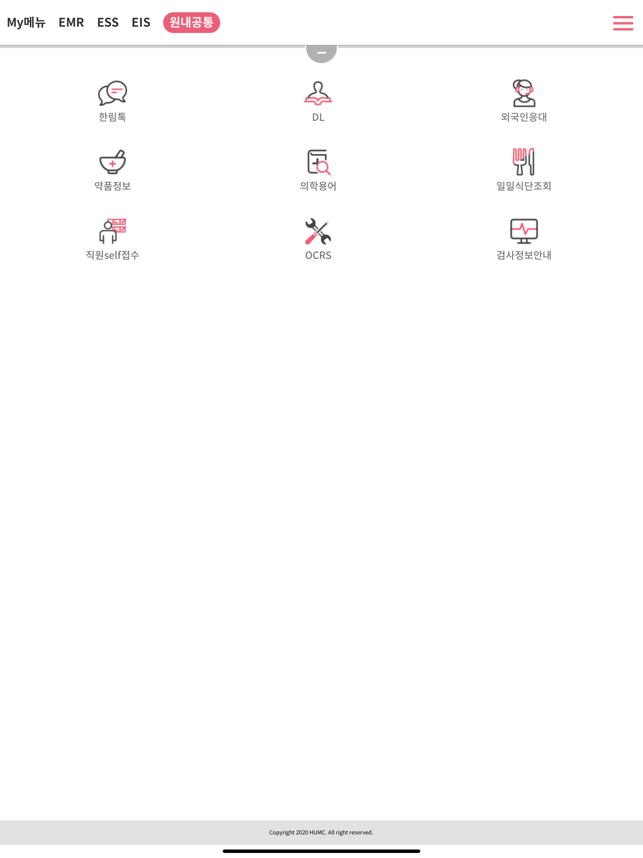Open 직원self접수 registration
643x858 pixels.
pyautogui.click(x=112, y=239)
